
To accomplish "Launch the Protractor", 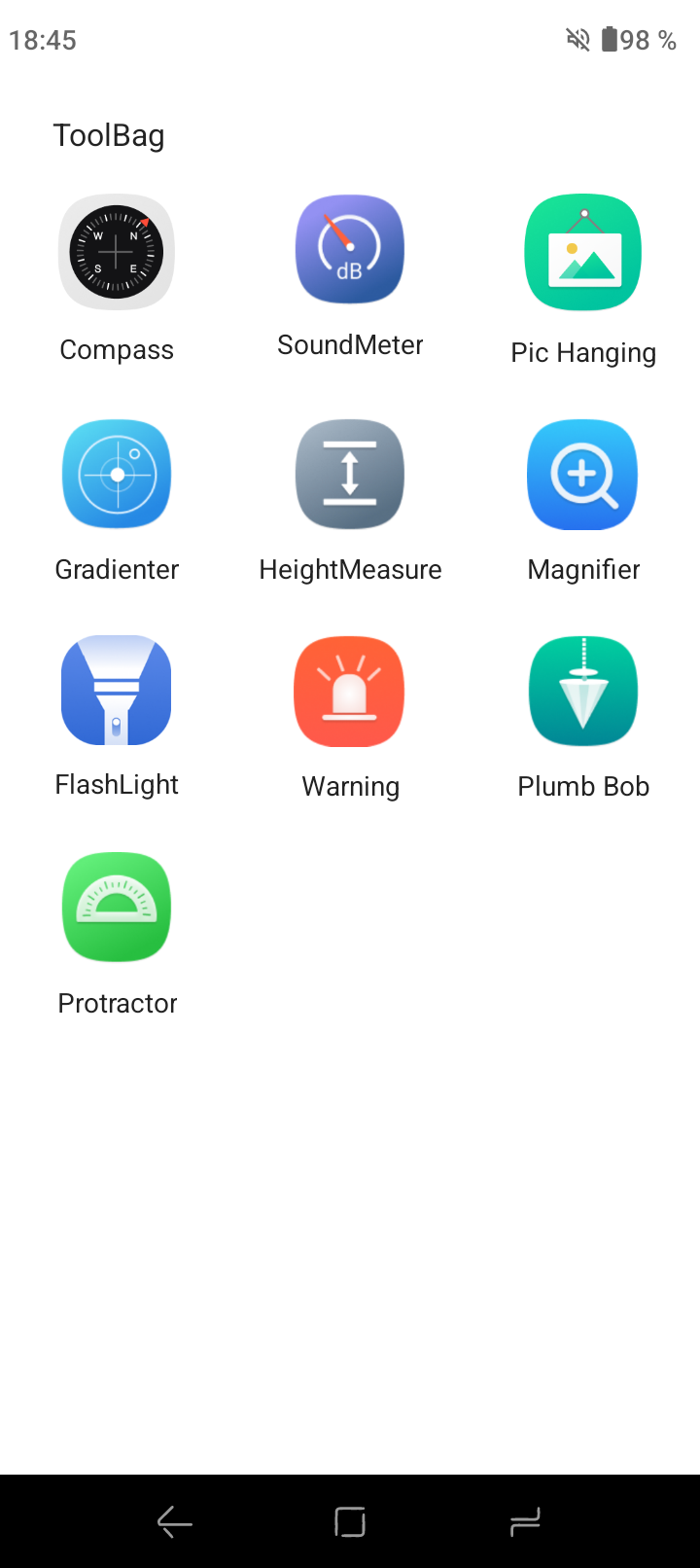I will [x=117, y=908].
